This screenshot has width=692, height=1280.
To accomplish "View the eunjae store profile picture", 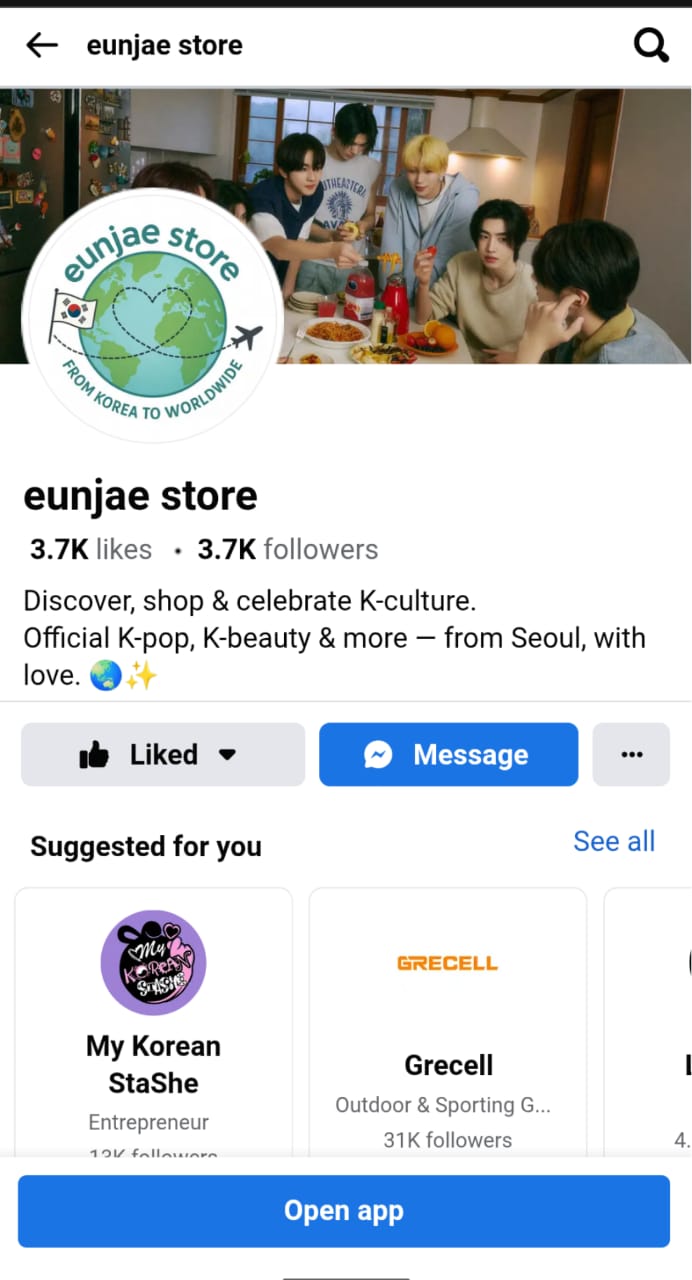I will (150, 312).
